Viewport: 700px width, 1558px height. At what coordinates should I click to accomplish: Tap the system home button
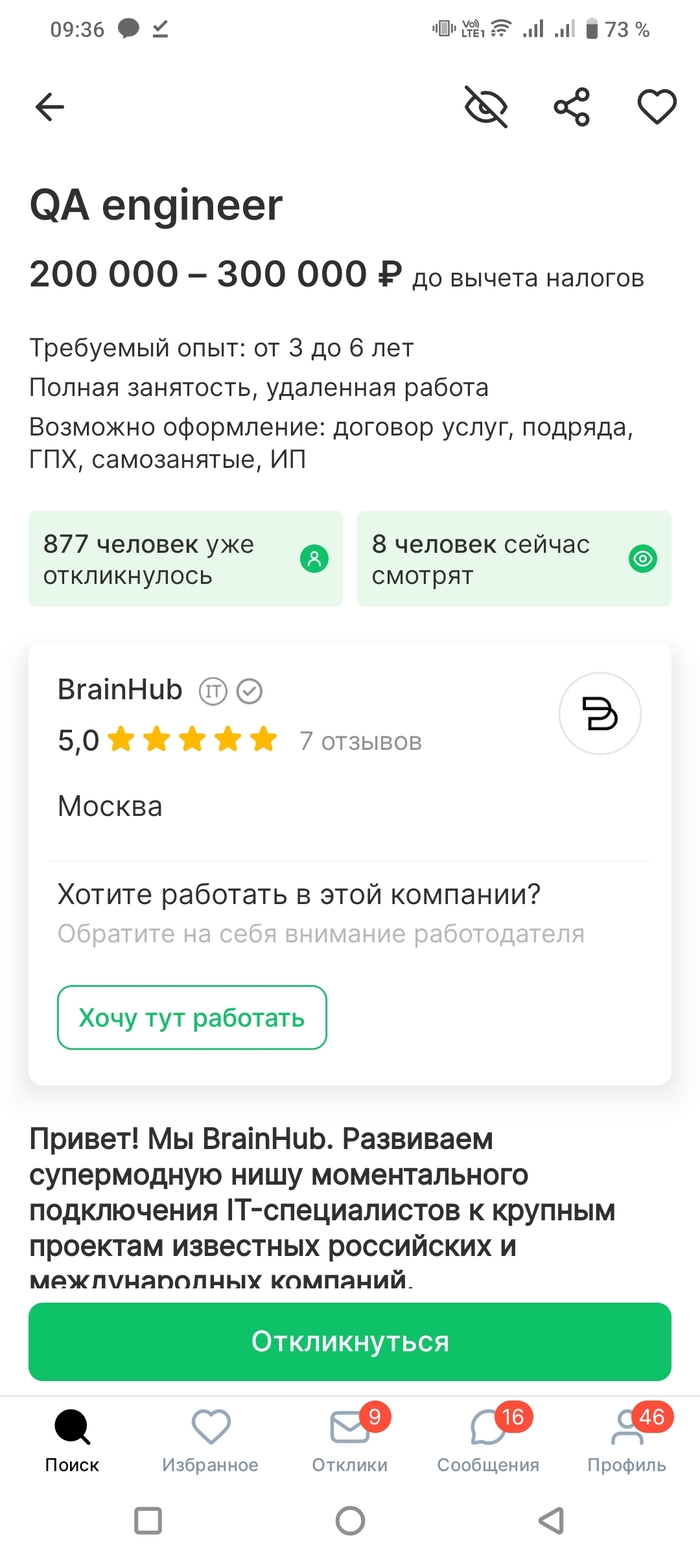pyautogui.click(x=350, y=1521)
